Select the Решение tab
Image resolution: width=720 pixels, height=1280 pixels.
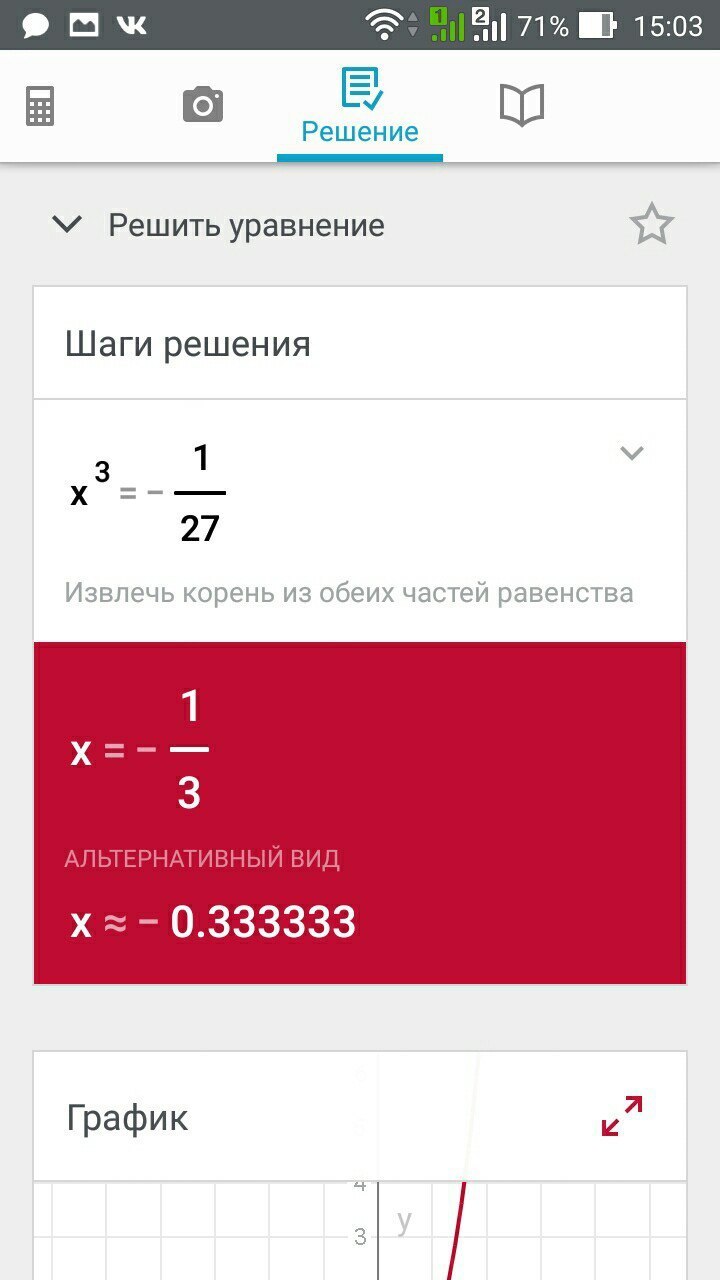pos(360,107)
